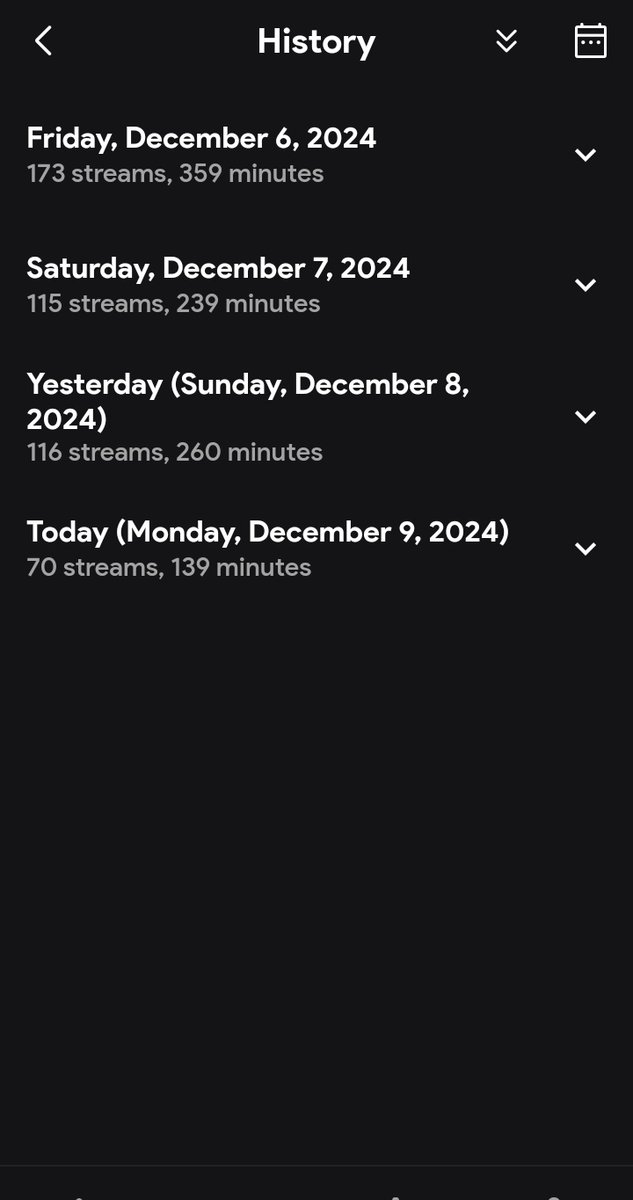Expand all days with double-chevron icon
This screenshot has width=633, height=1200.
pyautogui.click(x=507, y=41)
